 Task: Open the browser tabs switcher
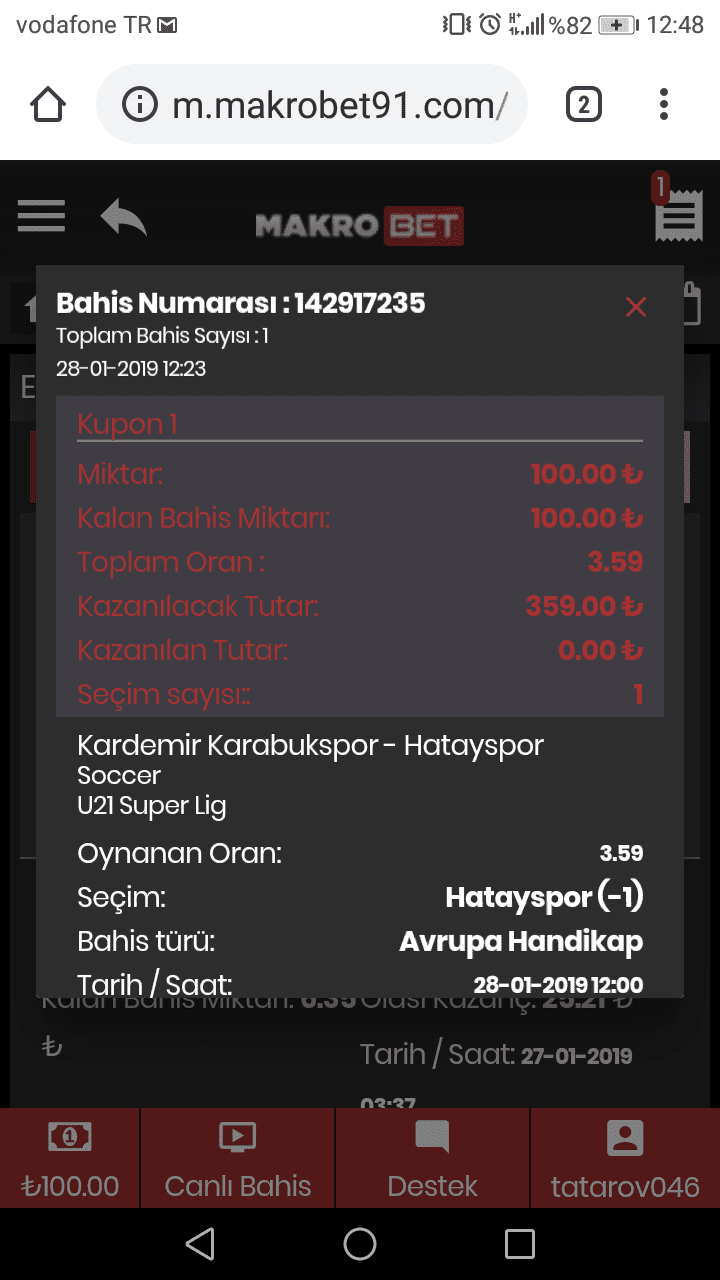pyautogui.click(x=584, y=104)
